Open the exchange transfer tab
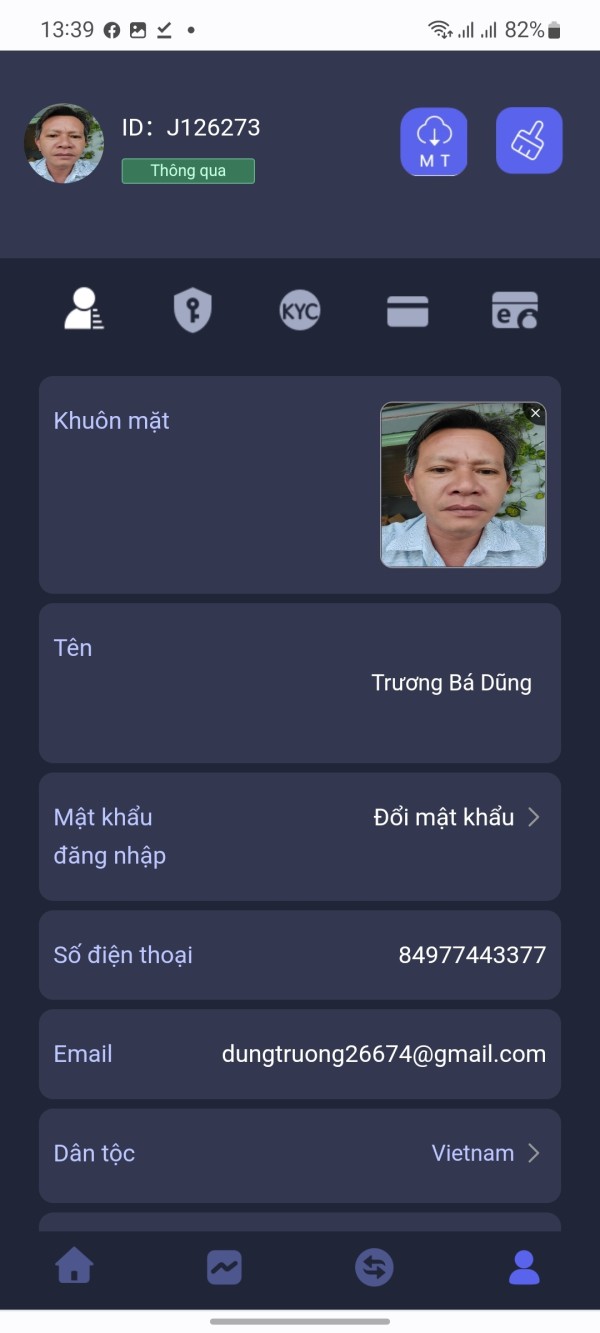The height and width of the screenshot is (1333, 600). (x=374, y=1268)
